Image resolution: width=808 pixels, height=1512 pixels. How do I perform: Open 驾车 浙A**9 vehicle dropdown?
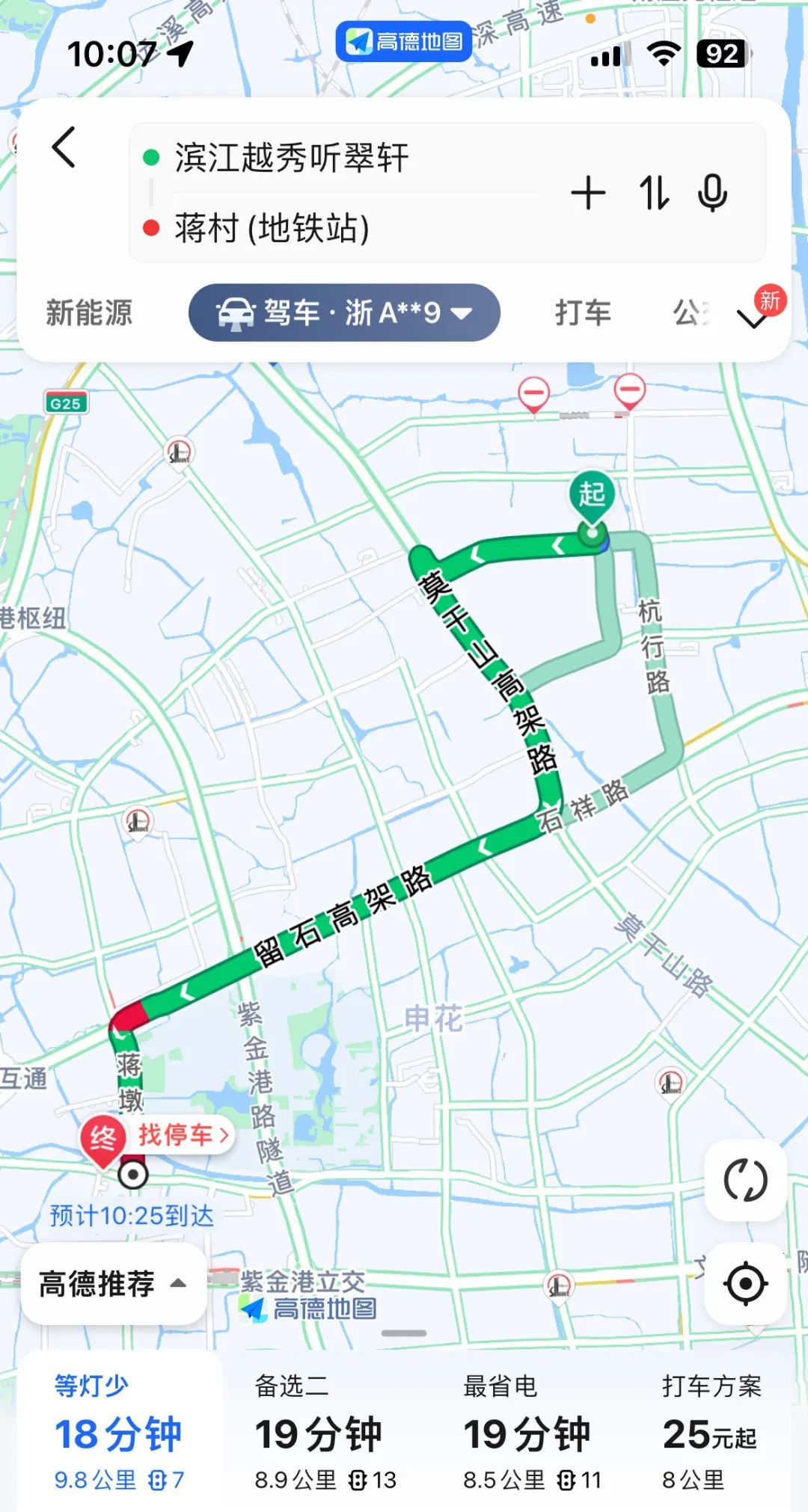coord(344,313)
